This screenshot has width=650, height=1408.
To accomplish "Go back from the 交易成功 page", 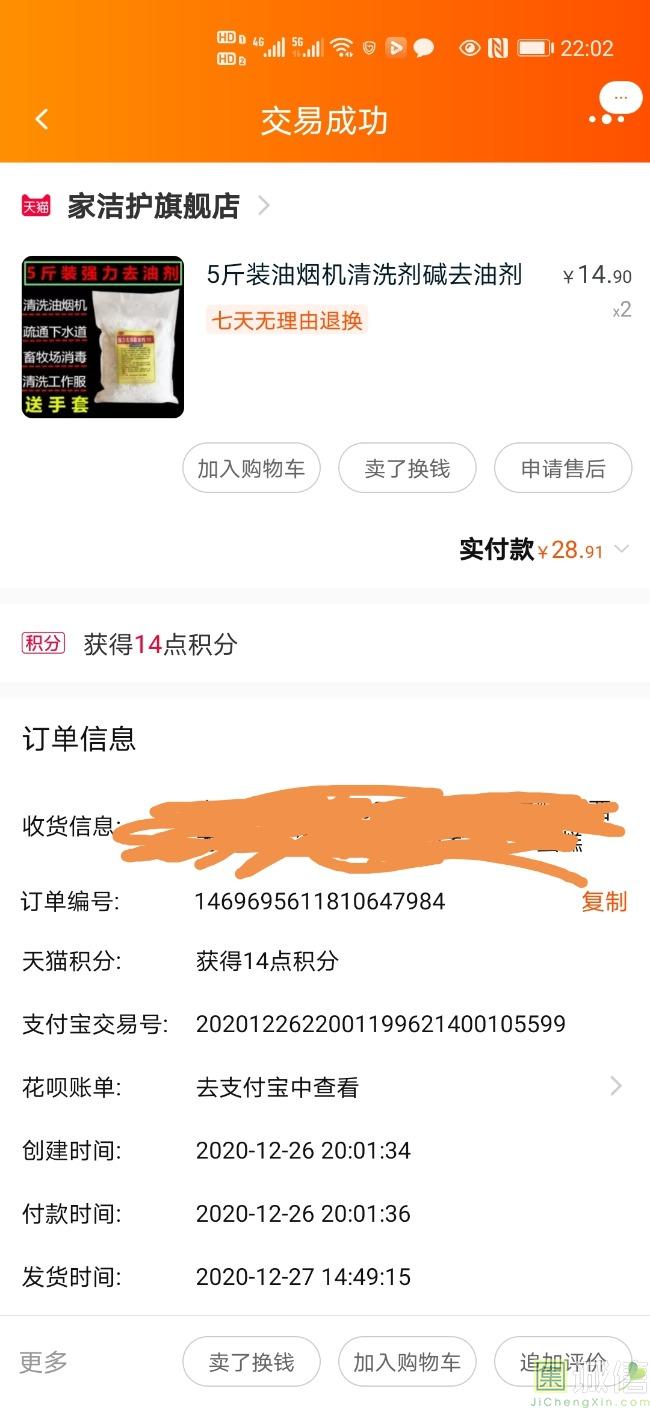I will (41, 120).
